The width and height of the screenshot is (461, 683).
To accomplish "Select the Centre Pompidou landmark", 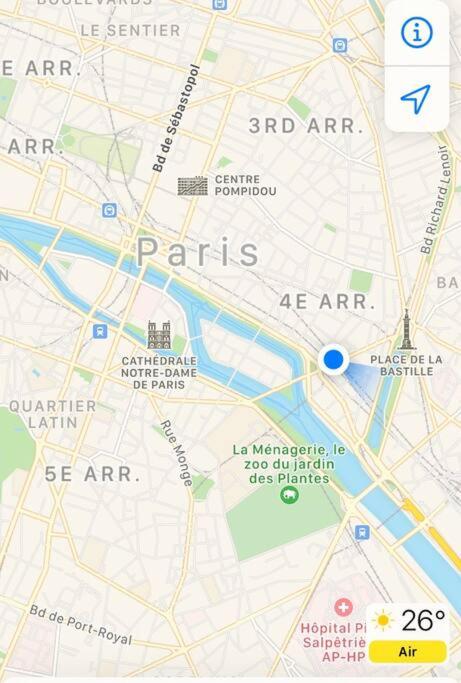I will [193, 186].
